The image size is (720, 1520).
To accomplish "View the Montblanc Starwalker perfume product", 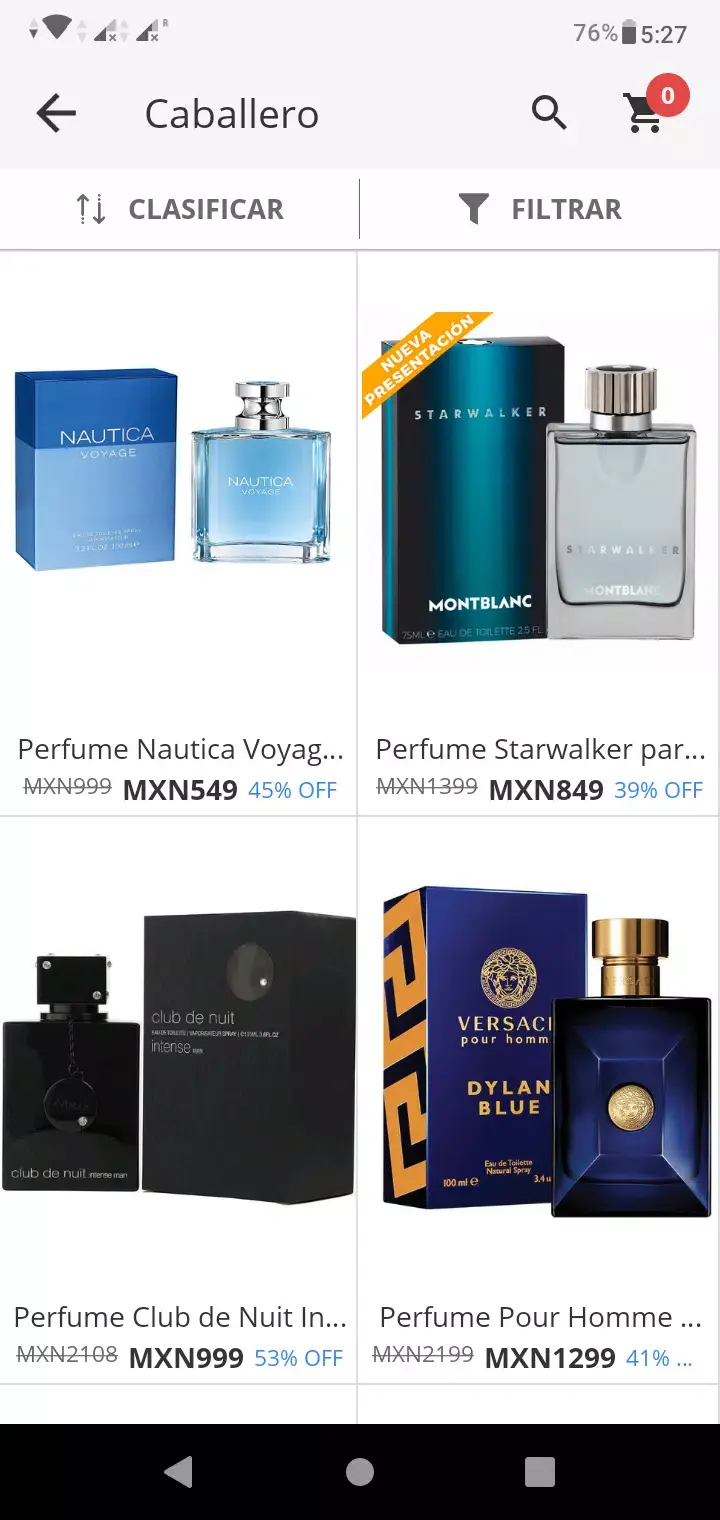I will pos(539,530).
